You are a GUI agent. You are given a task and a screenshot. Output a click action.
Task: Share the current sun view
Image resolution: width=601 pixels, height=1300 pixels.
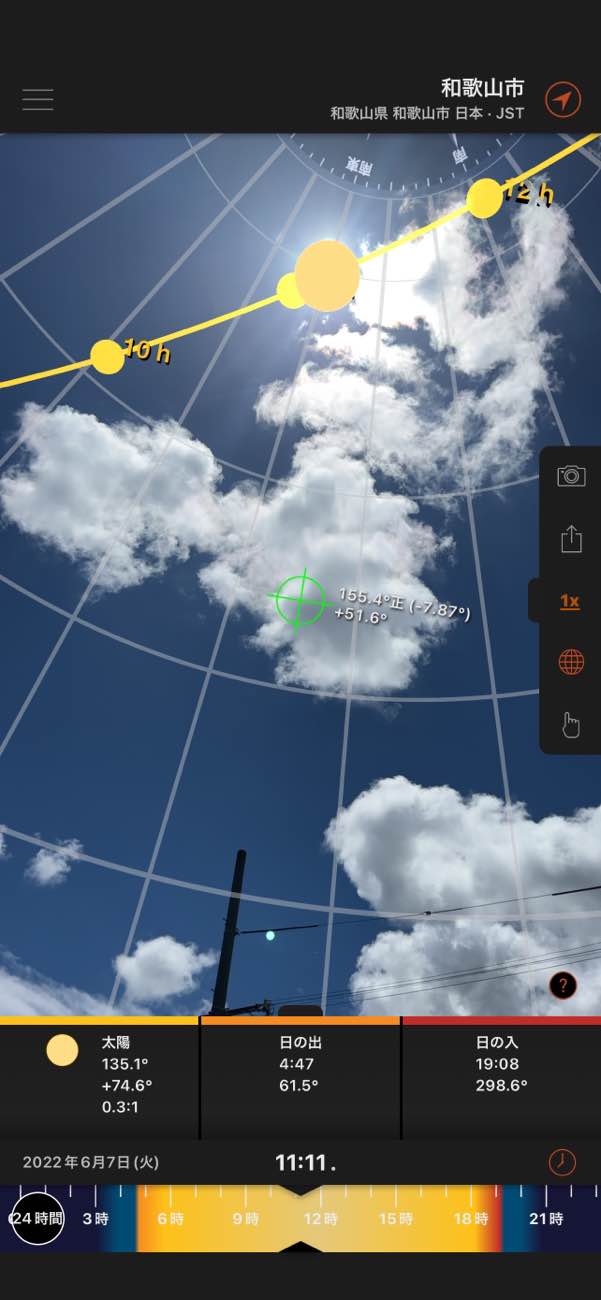pos(571,539)
